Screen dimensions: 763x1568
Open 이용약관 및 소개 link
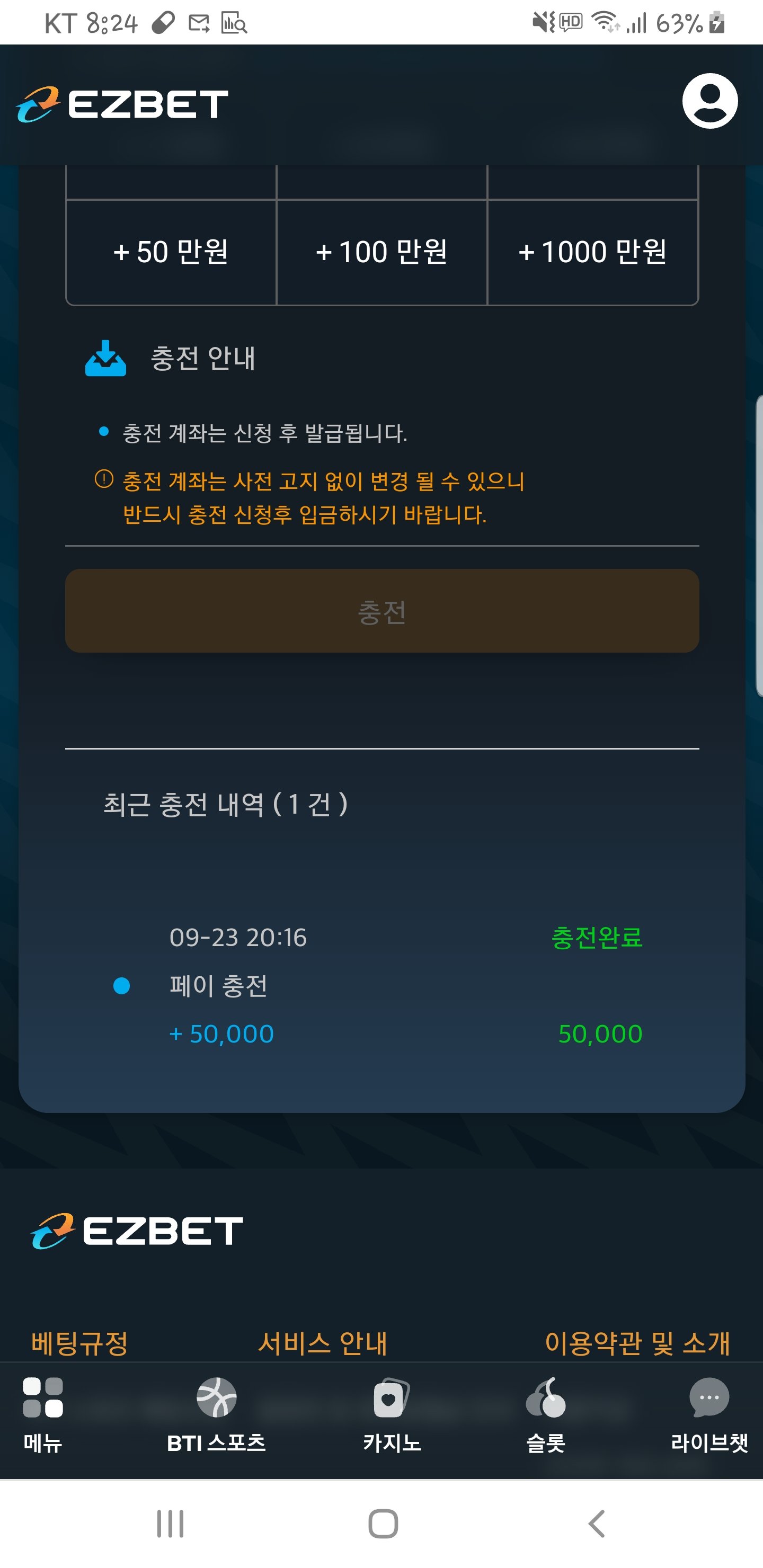tap(637, 1343)
